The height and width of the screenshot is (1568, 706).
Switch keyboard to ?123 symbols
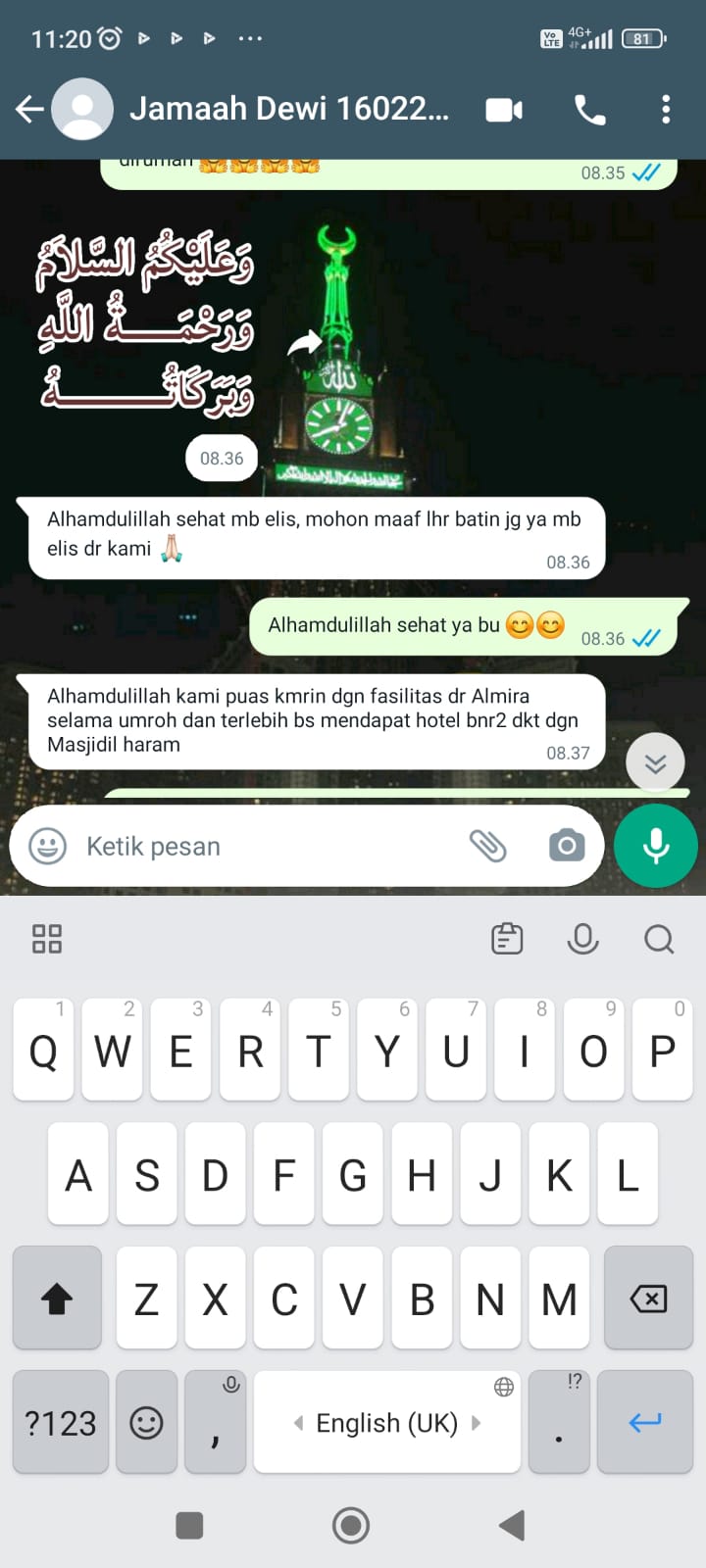[60, 1422]
